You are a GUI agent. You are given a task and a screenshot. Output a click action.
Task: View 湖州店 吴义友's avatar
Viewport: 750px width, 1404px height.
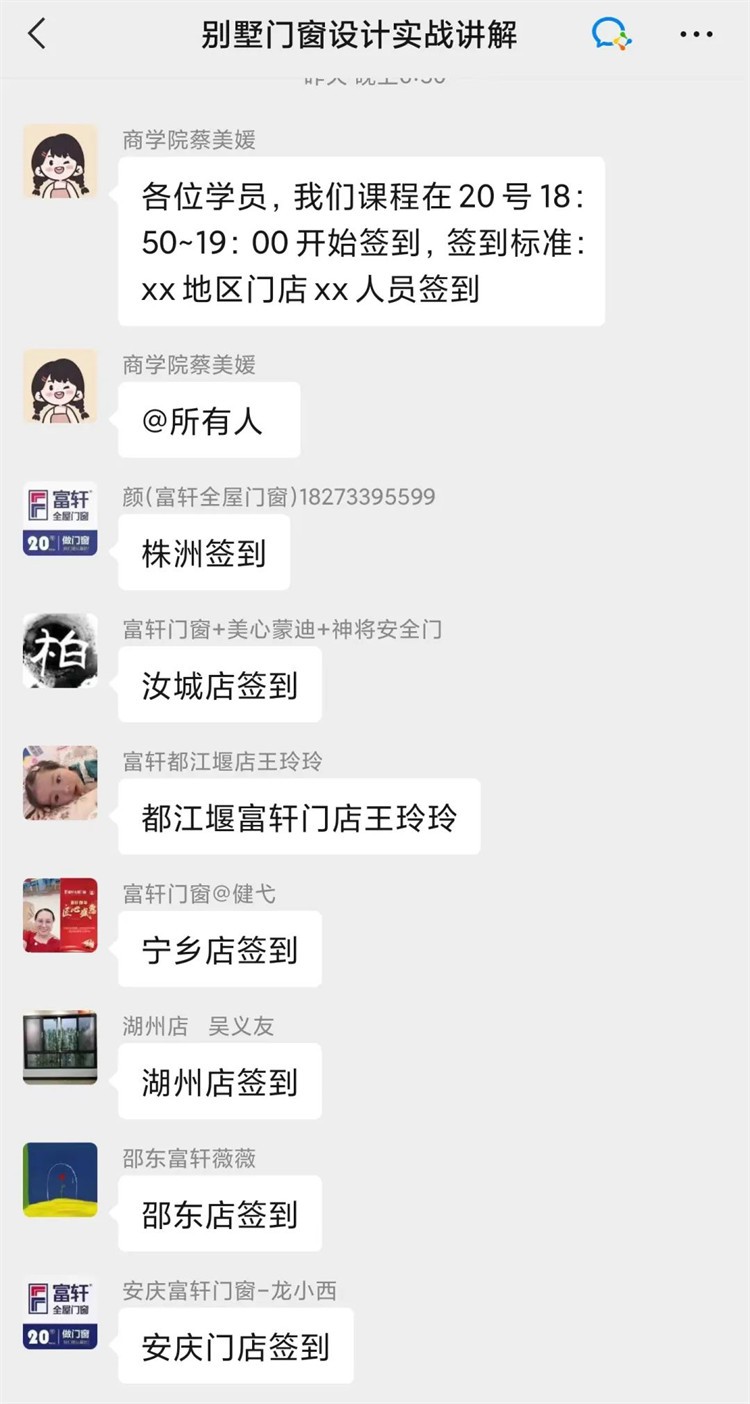pyautogui.click(x=60, y=1047)
